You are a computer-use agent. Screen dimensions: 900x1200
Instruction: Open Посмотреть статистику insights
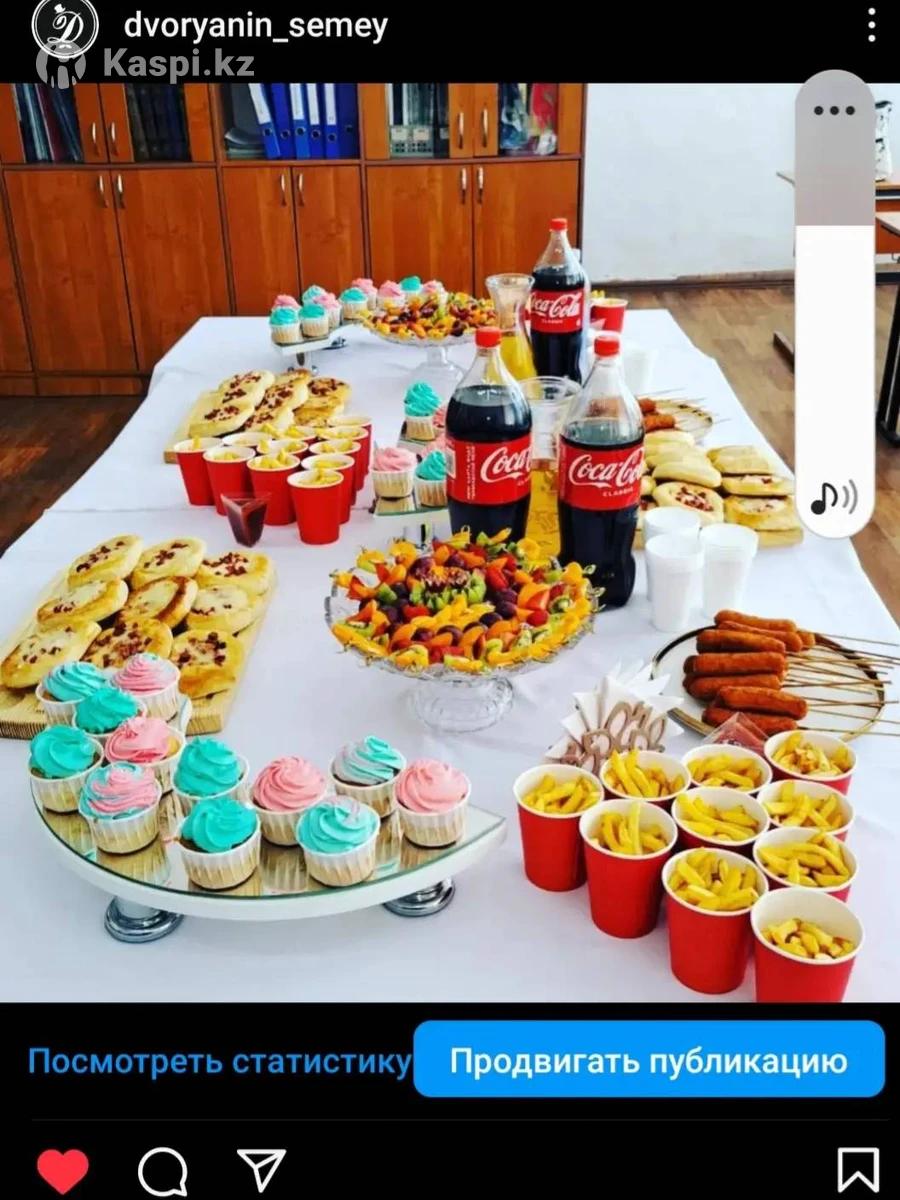(219, 1061)
